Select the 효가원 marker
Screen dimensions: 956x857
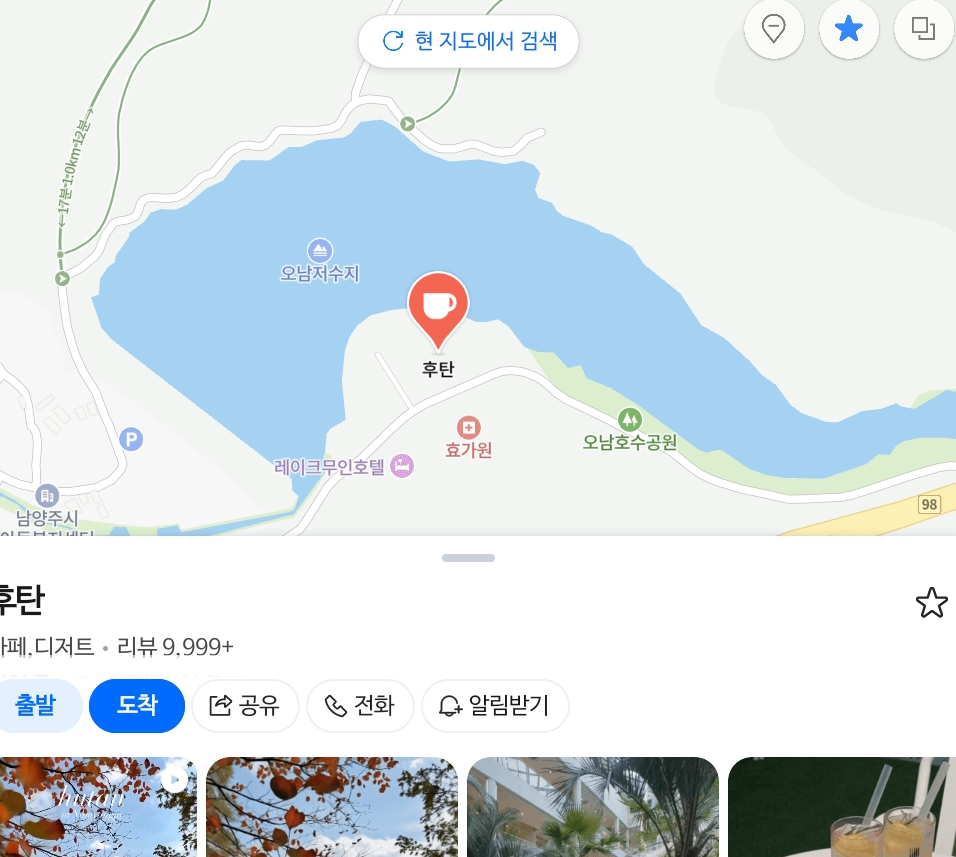(468, 438)
